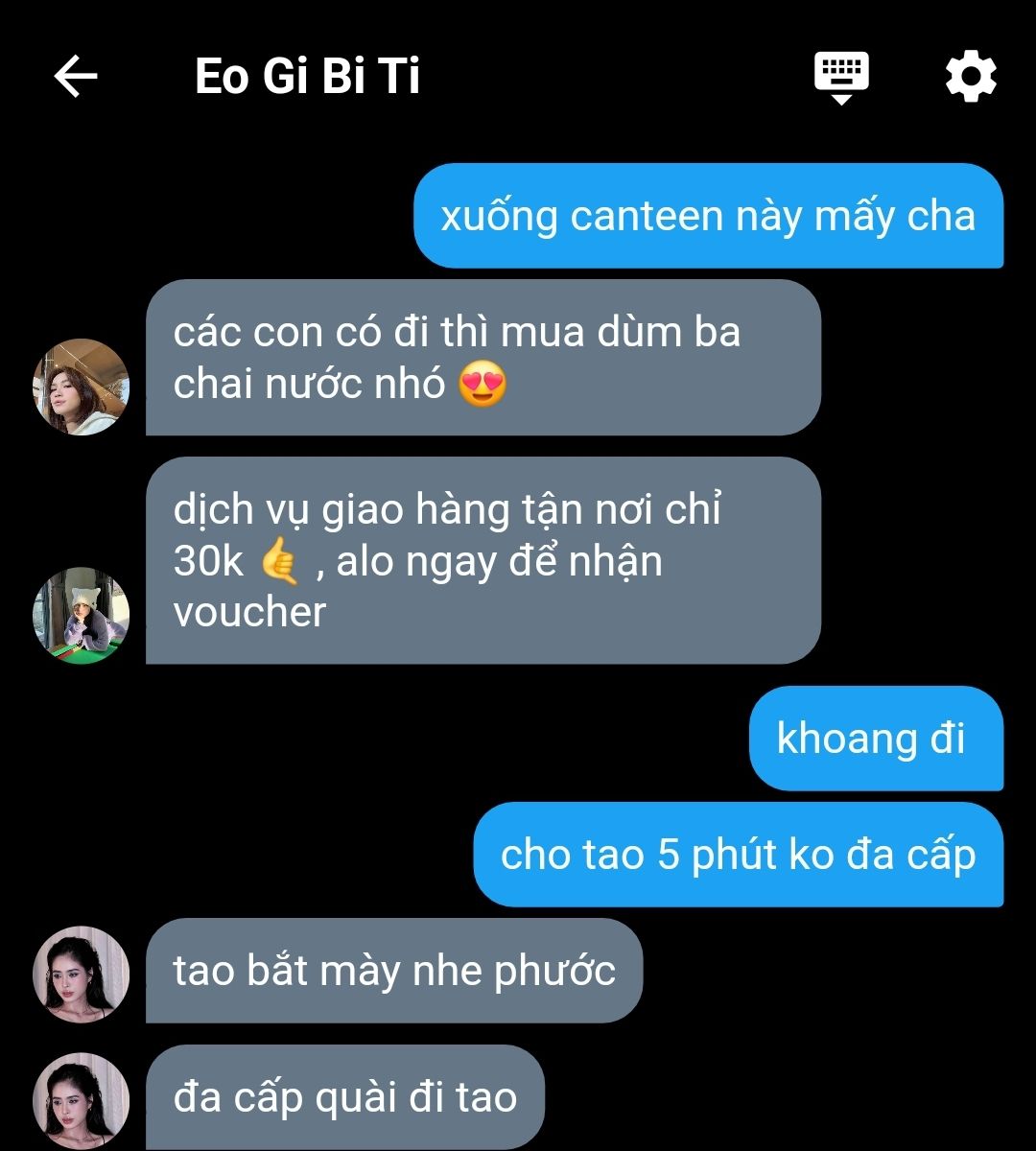Open the chat settings gear
This screenshot has width=1036, height=1151.
tap(971, 77)
